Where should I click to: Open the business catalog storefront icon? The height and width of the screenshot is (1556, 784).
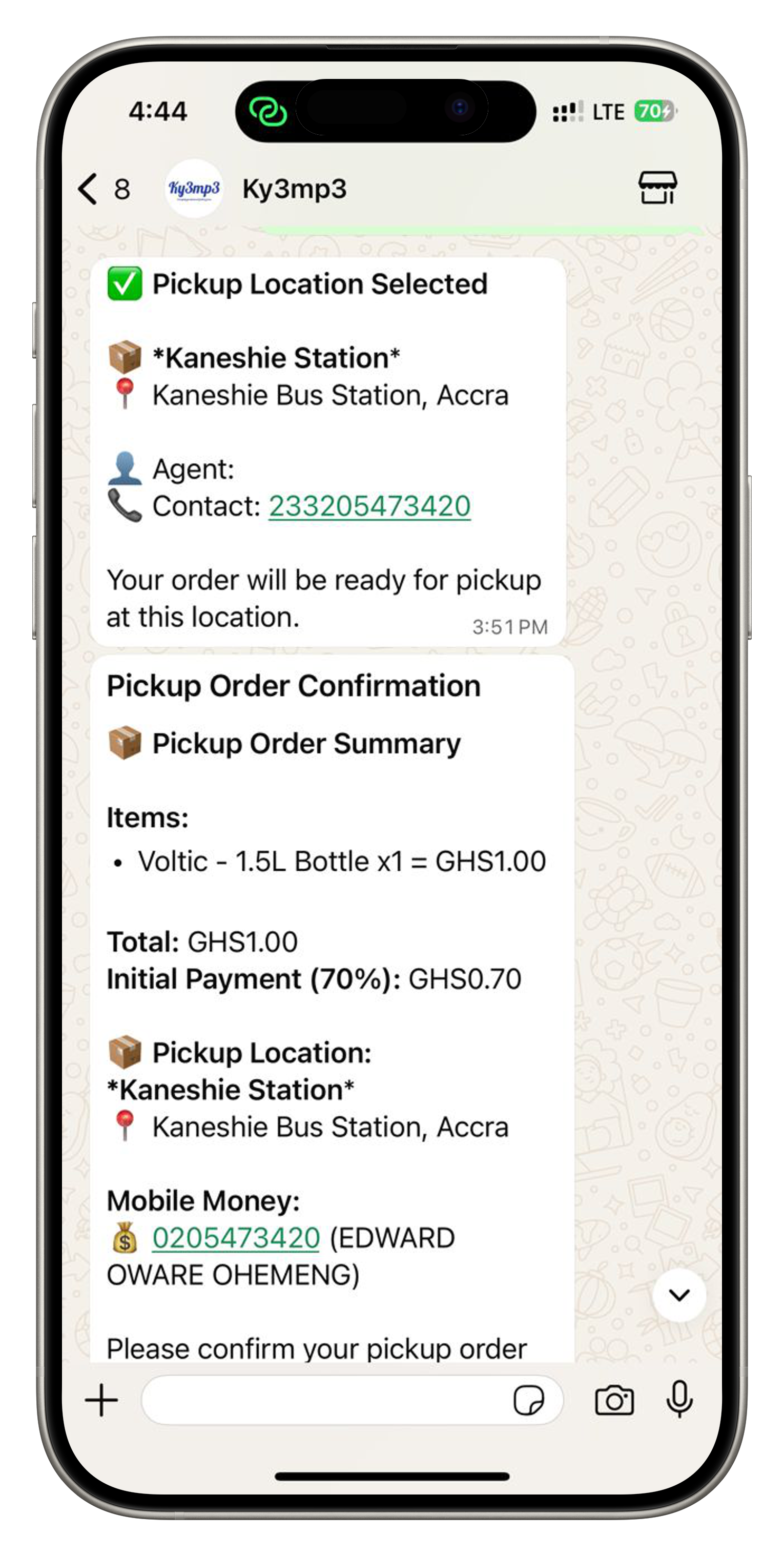click(658, 188)
